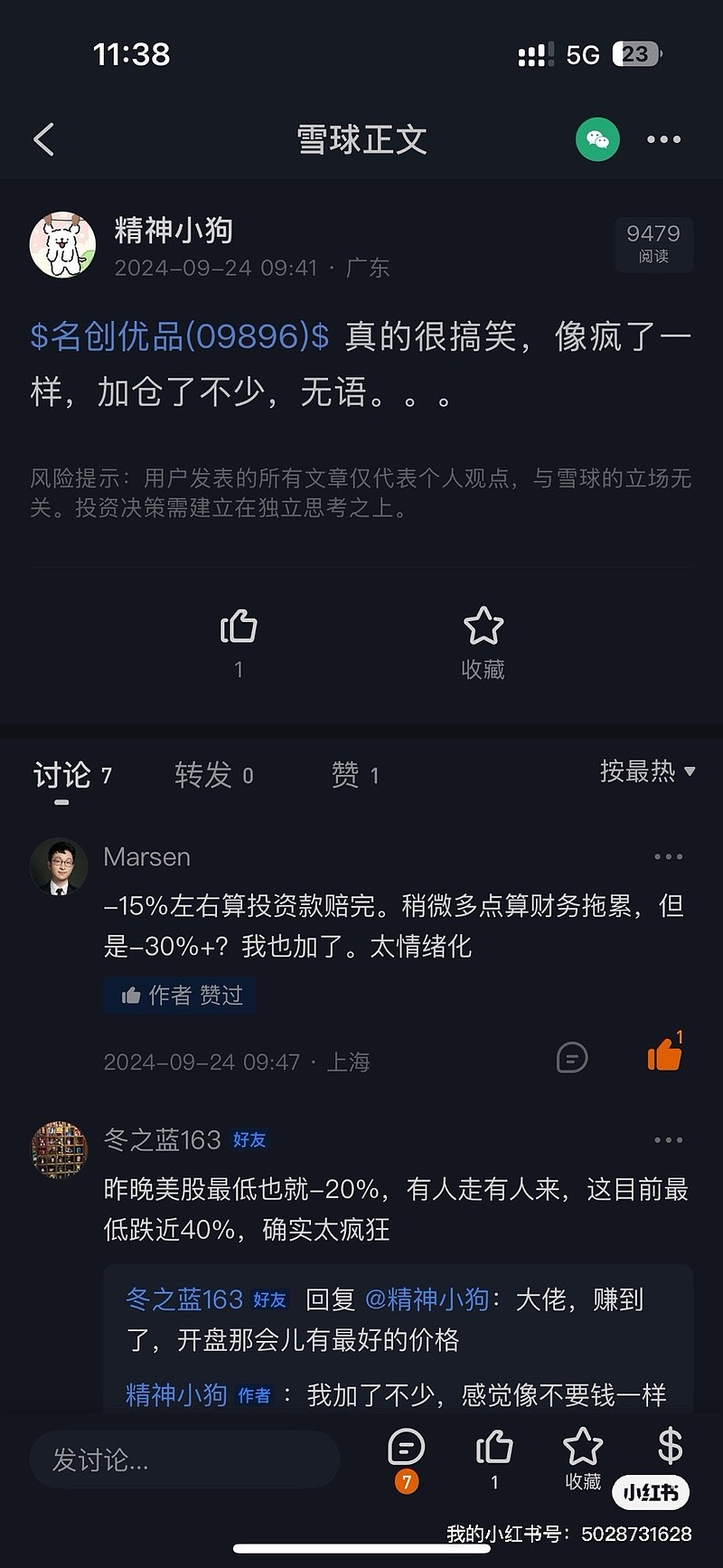Open the more options for 冬之蓝163's comment

668,1140
